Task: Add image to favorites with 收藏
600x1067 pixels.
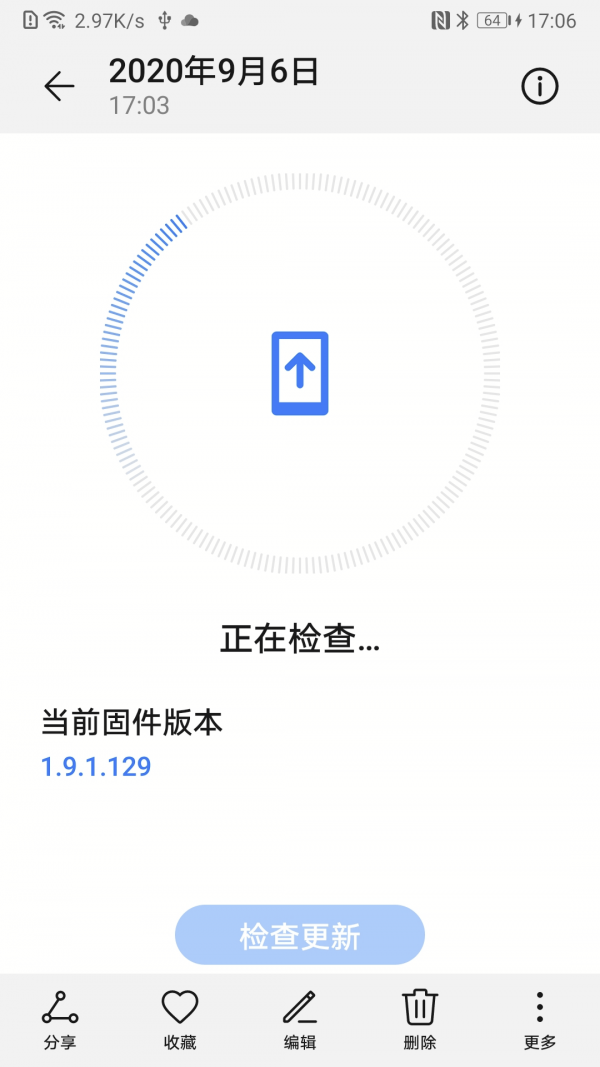Action: 180,1019
